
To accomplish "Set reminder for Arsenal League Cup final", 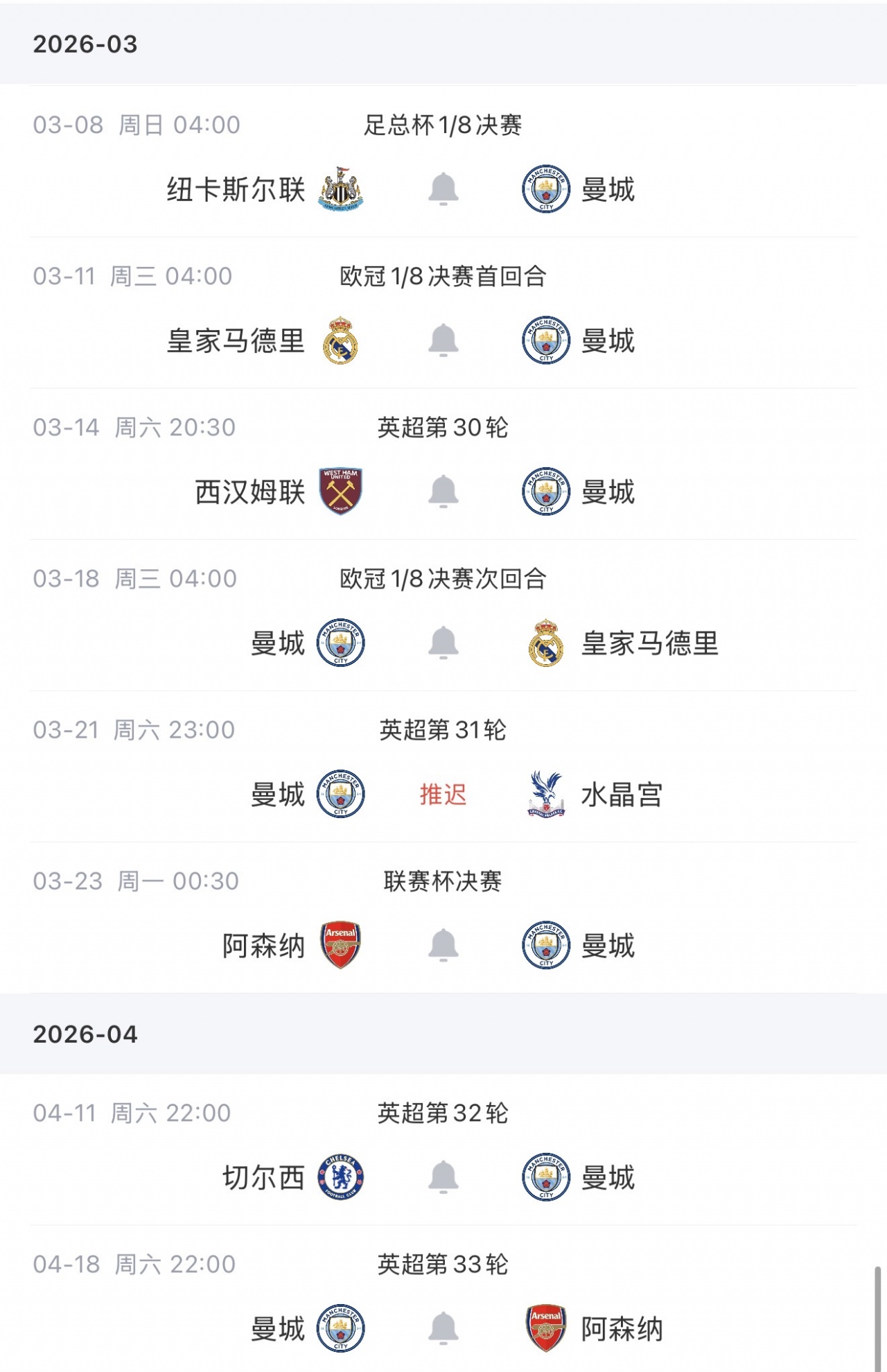I will pyautogui.click(x=443, y=945).
